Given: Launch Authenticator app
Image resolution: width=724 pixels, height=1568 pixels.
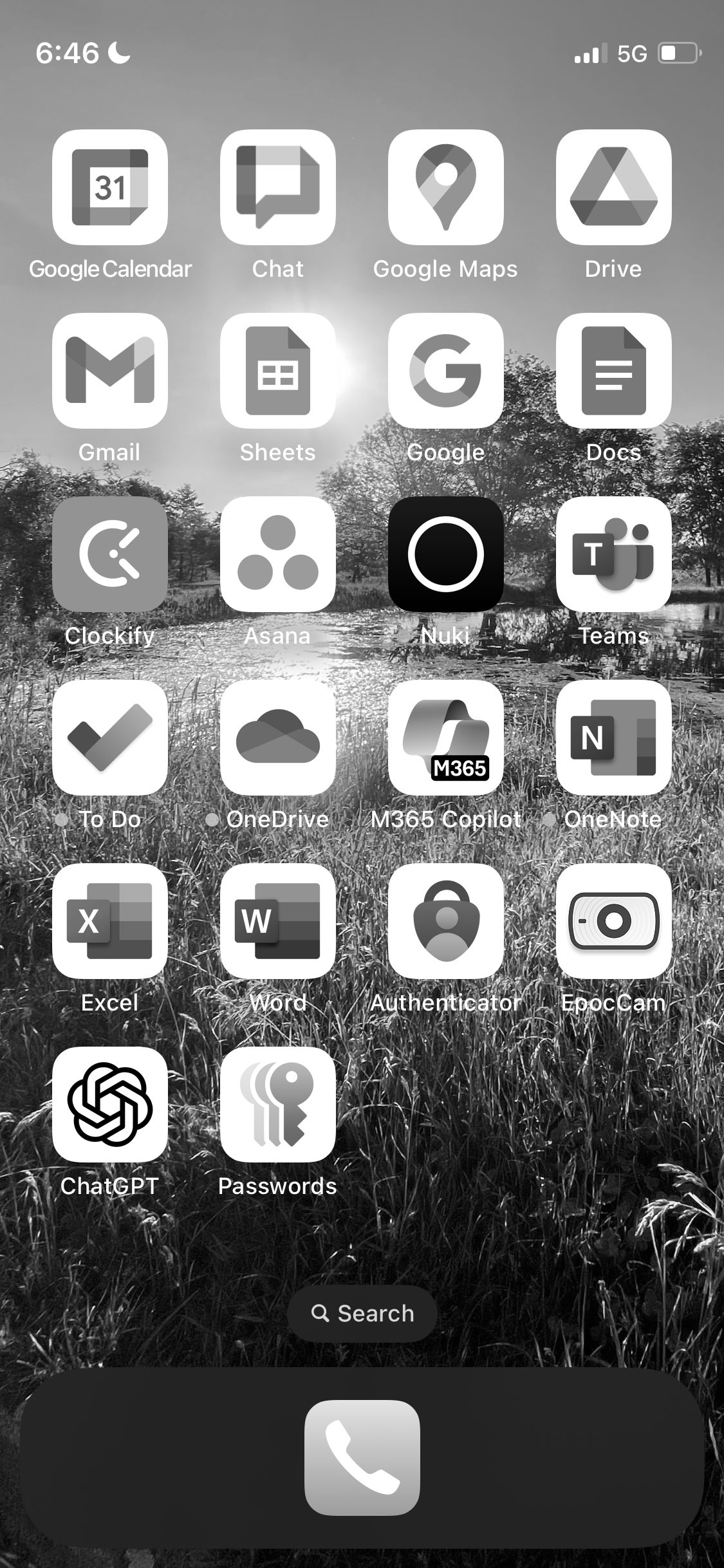Looking at the screenshot, I should (x=446, y=921).
